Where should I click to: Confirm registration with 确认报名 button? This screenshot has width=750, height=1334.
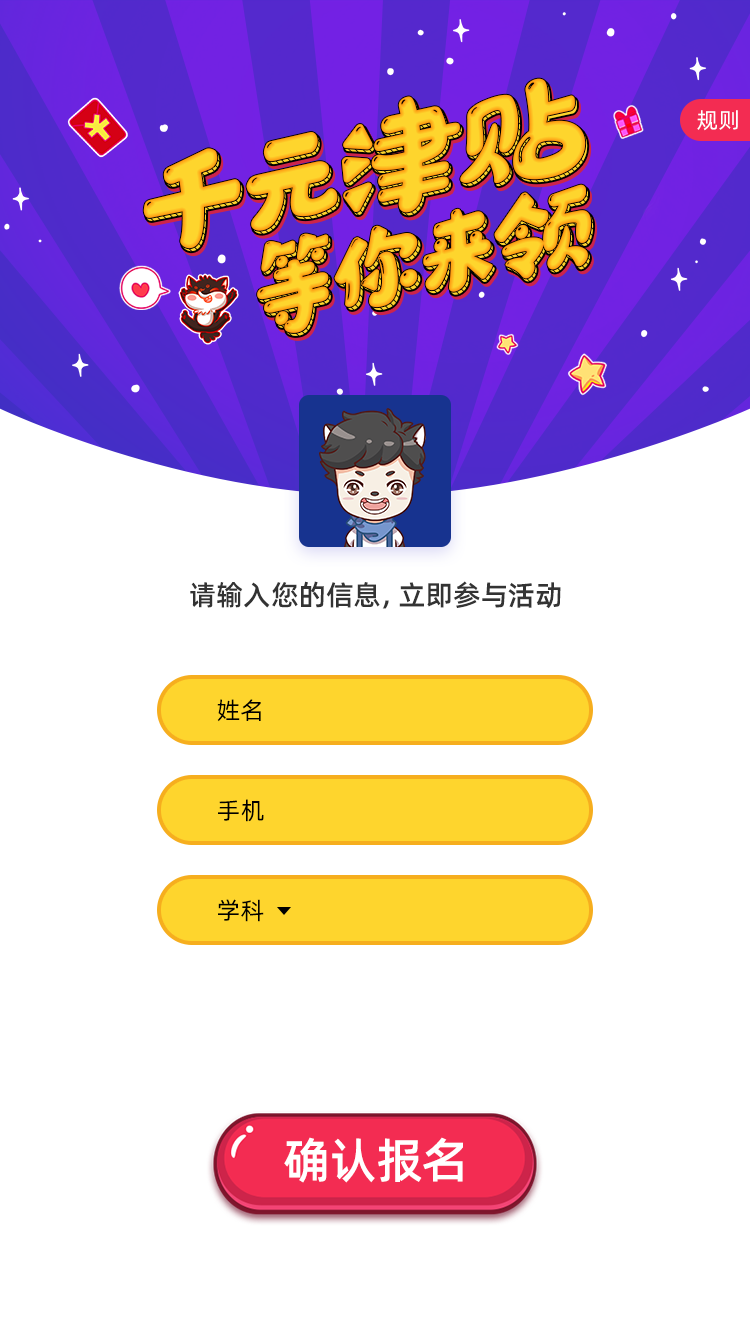pyautogui.click(x=375, y=1162)
